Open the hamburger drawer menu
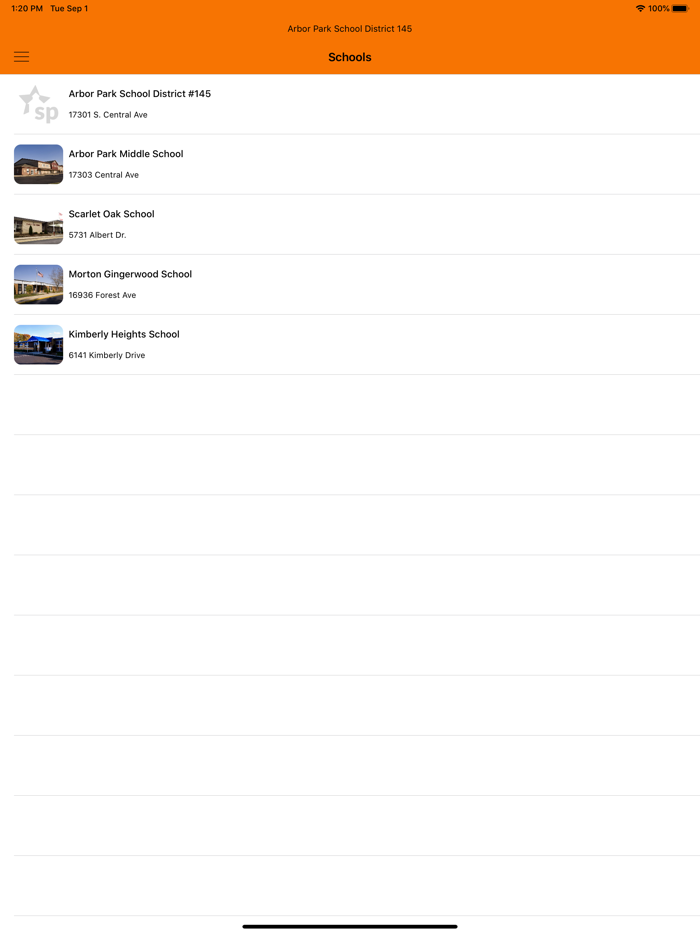The width and height of the screenshot is (700, 934). coord(21,57)
